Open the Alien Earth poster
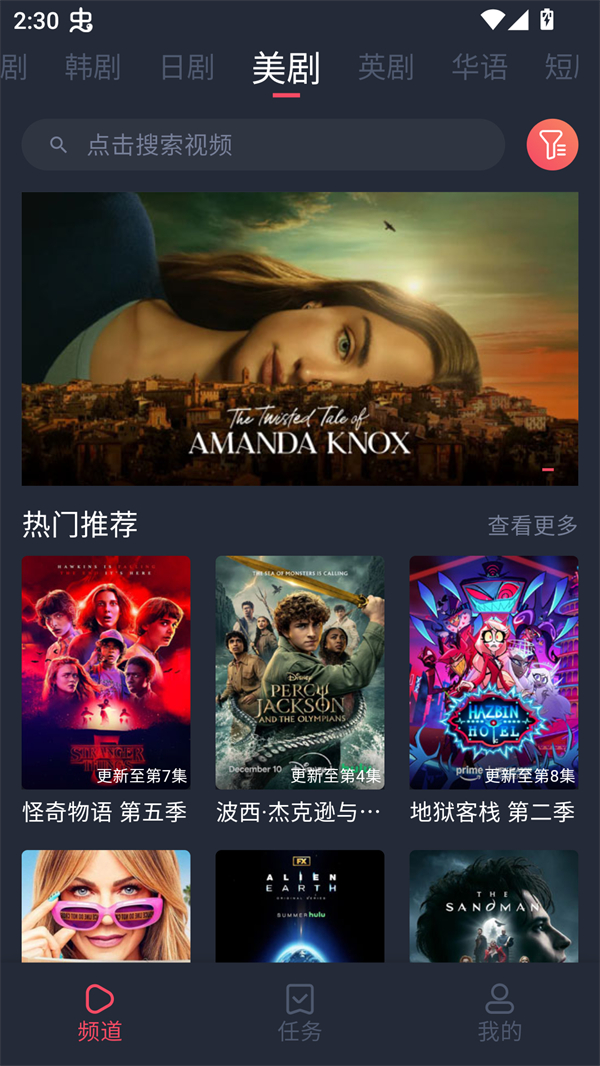Viewport: 600px width, 1066px height. point(300,905)
